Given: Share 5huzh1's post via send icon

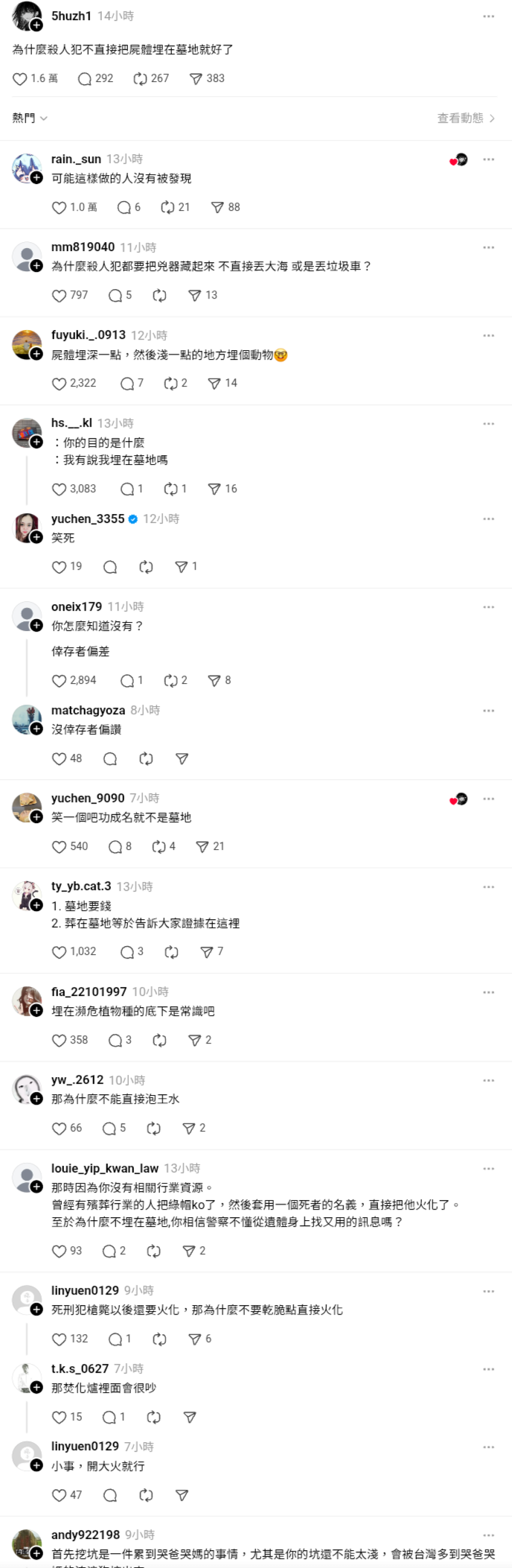Looking at the screenshot, I should click(196, 79).
